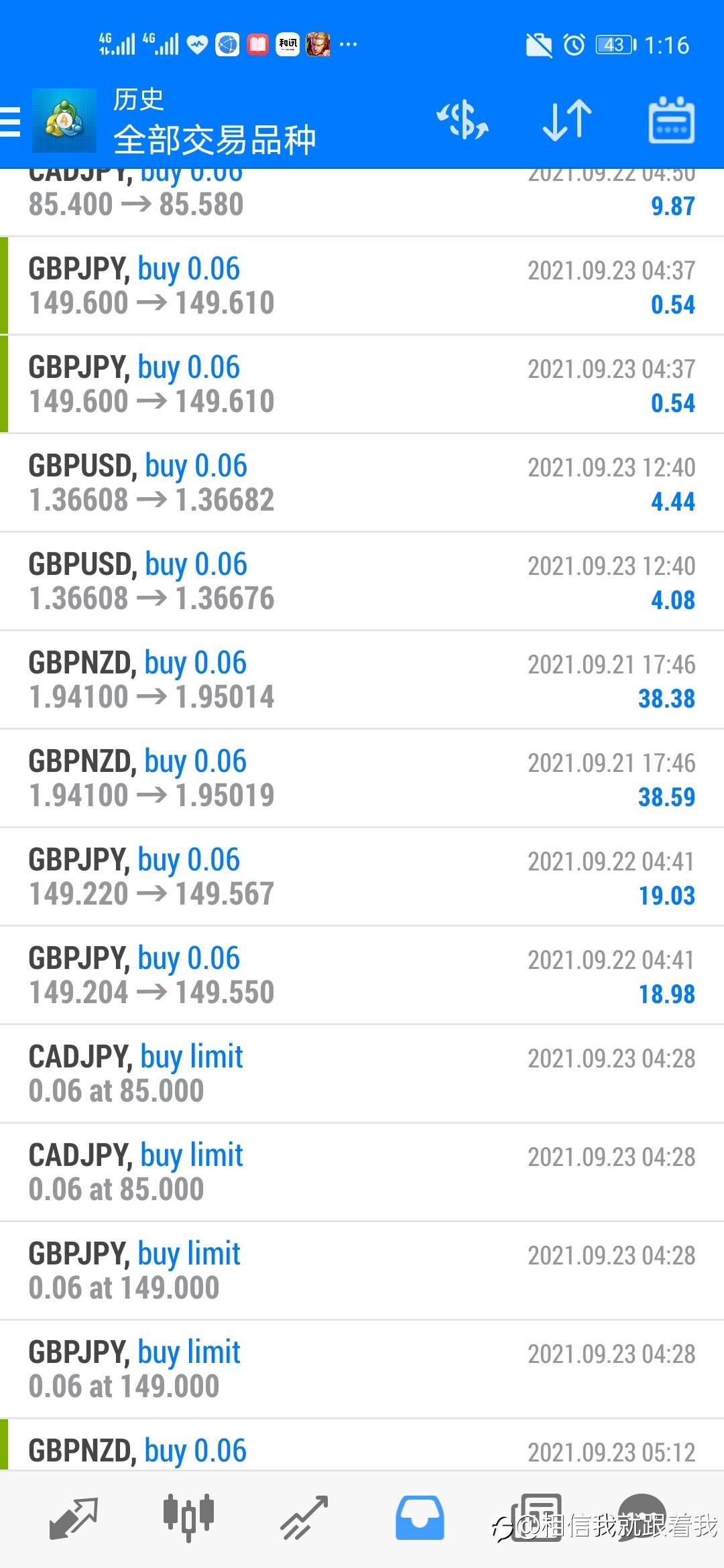Viewport: 724px width, 1568px height.
Task: Expand the GBPNZD trade with profit 38.59
Action: (x=362, y=779)
